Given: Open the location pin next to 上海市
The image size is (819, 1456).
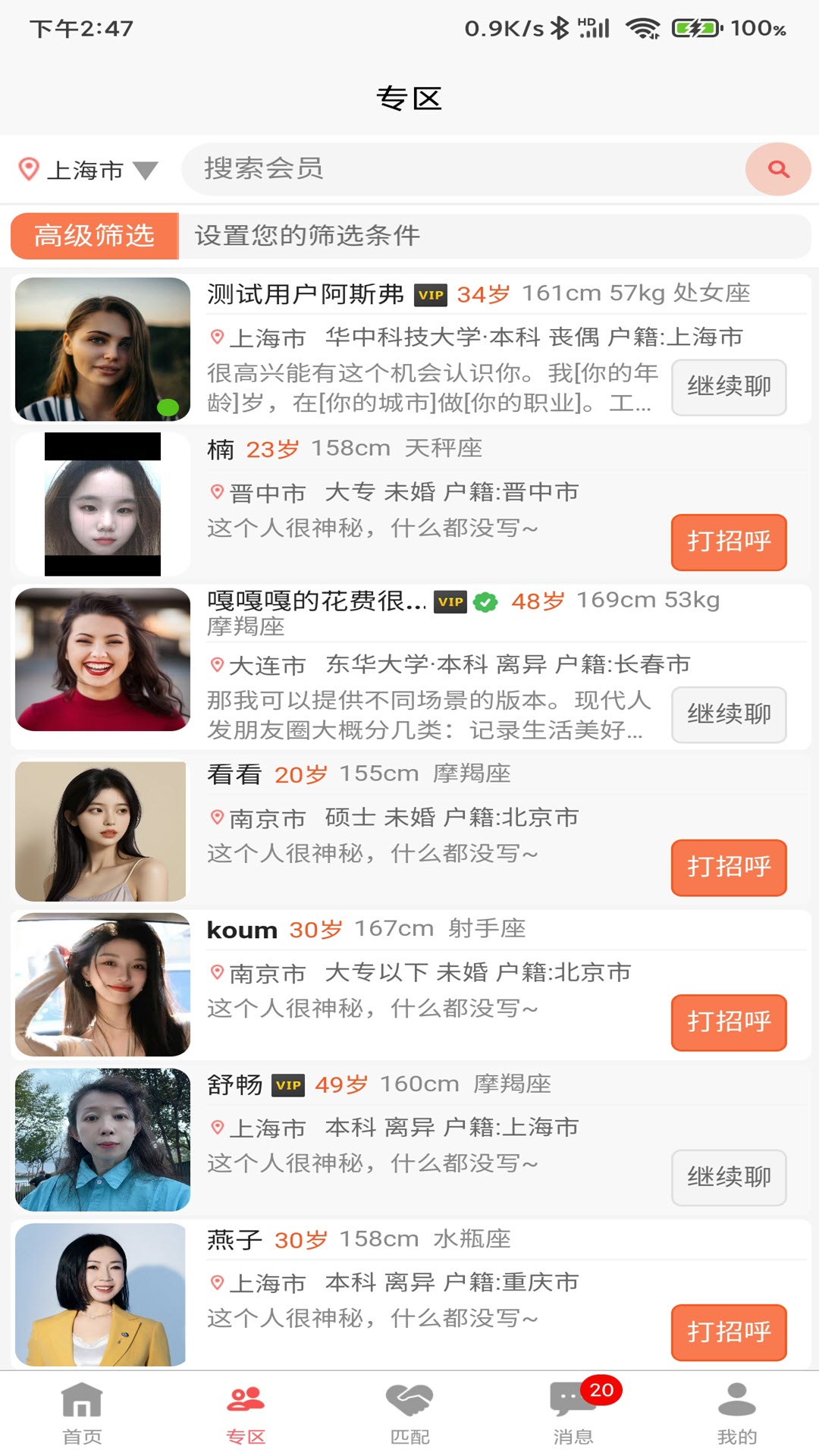Looking at the screenshot, I should coord(28,169).
